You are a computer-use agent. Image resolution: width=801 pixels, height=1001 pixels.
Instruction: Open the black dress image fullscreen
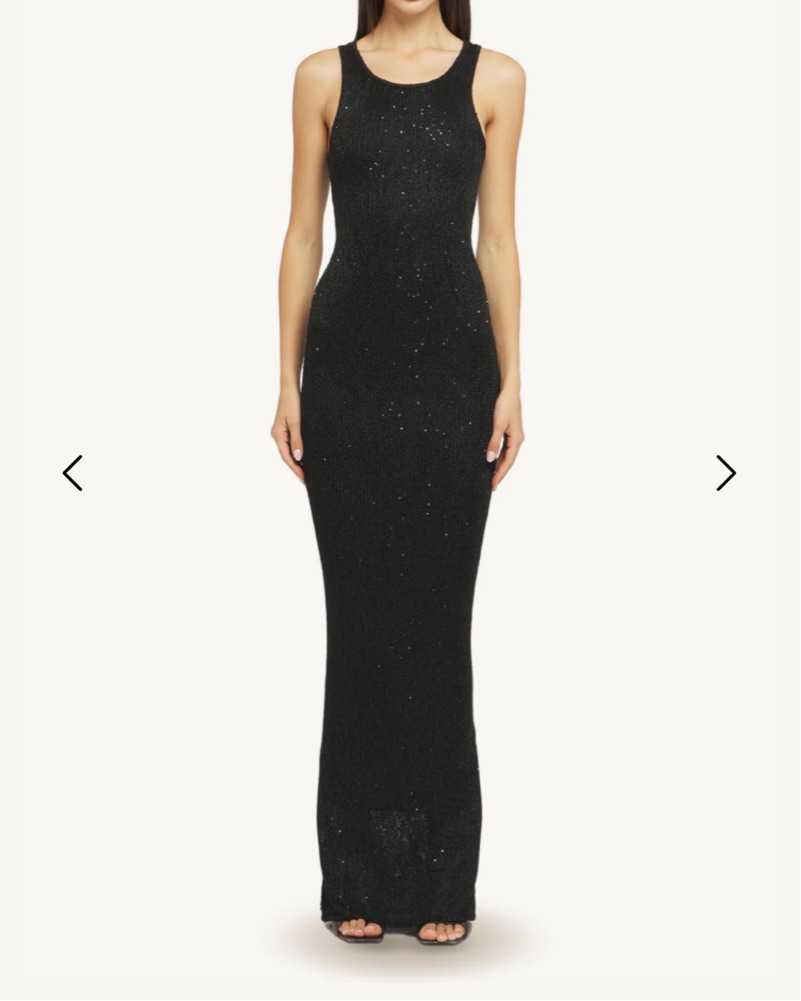point(400,500)
